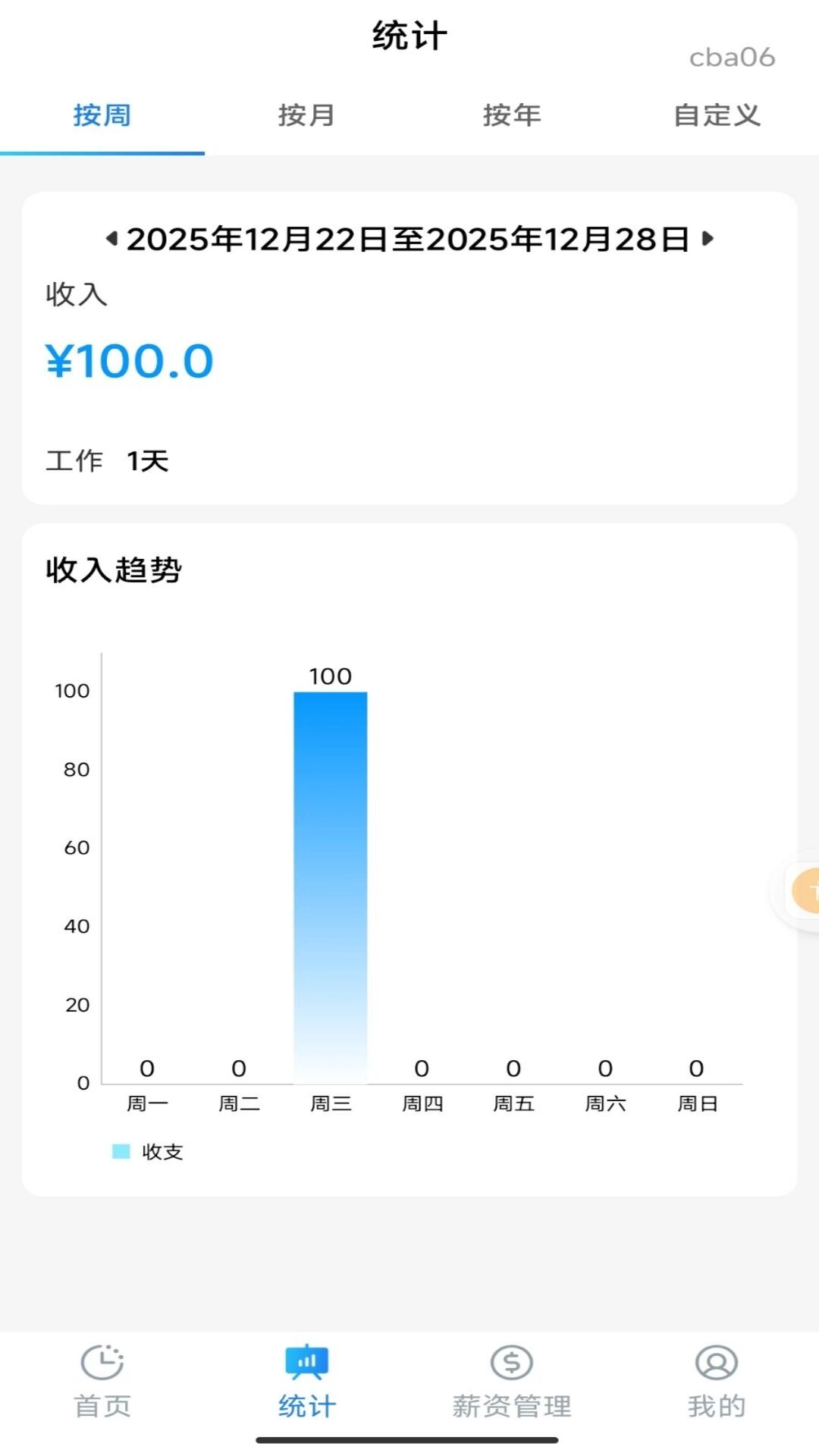The height and width of the screenshot is (1456, 819).
Task: Click the left arrow for previous week
Action: pyautogui.click(x=111, y=239)
